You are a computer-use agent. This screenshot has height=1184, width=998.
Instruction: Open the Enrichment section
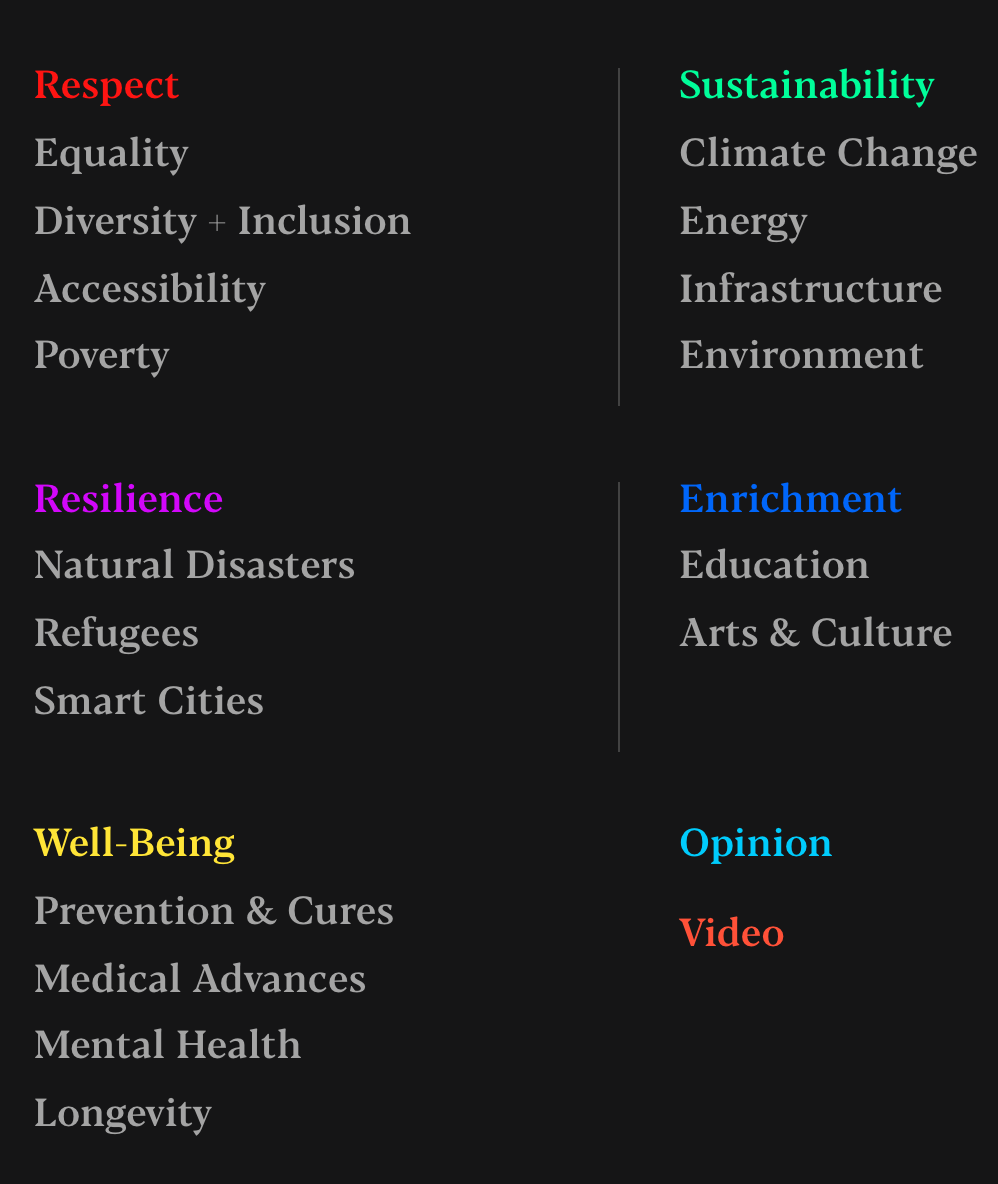point(790,499)
